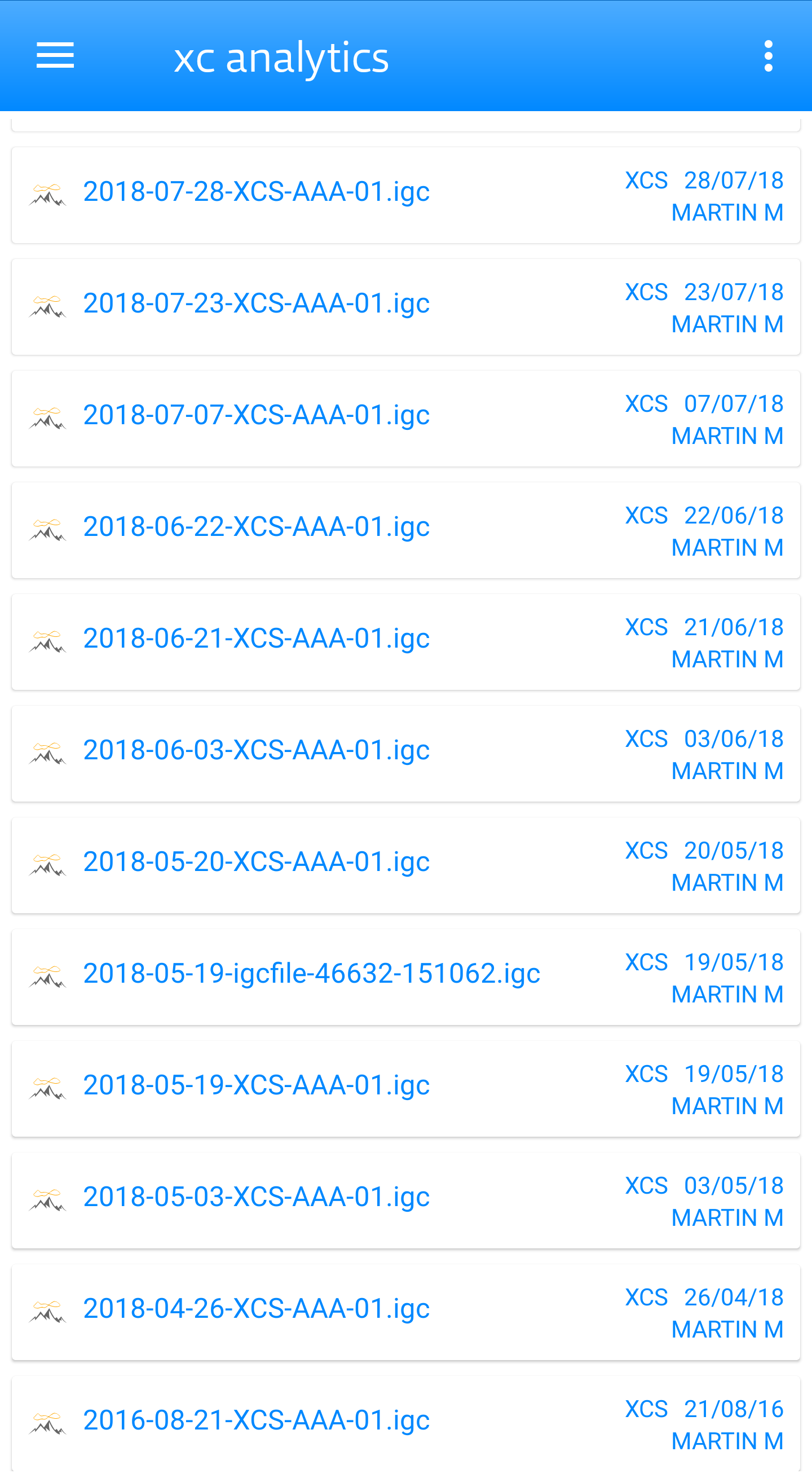Screen dimensions: 812x1478
Task: Select the 2016-08-21-XCS-AAA-01.igc file
Action: click(406, 1423)
